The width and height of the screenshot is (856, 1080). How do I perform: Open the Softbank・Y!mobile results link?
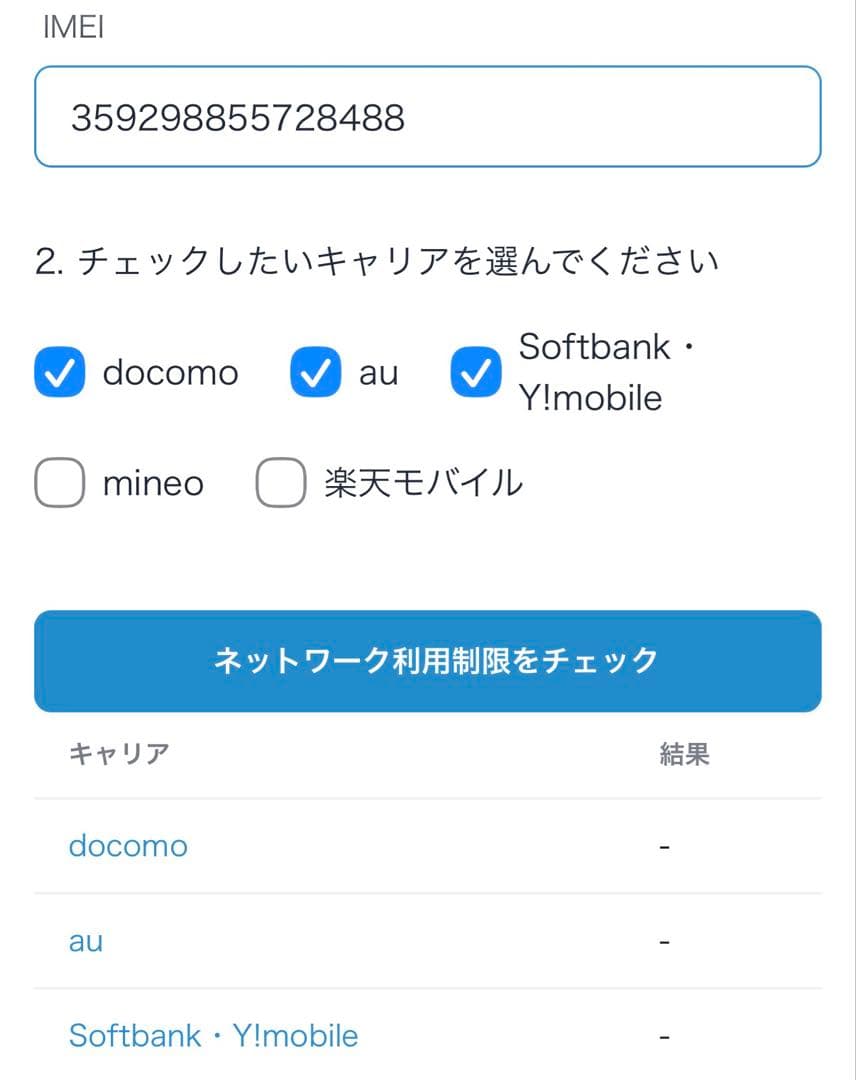(x=213, y=1036)
